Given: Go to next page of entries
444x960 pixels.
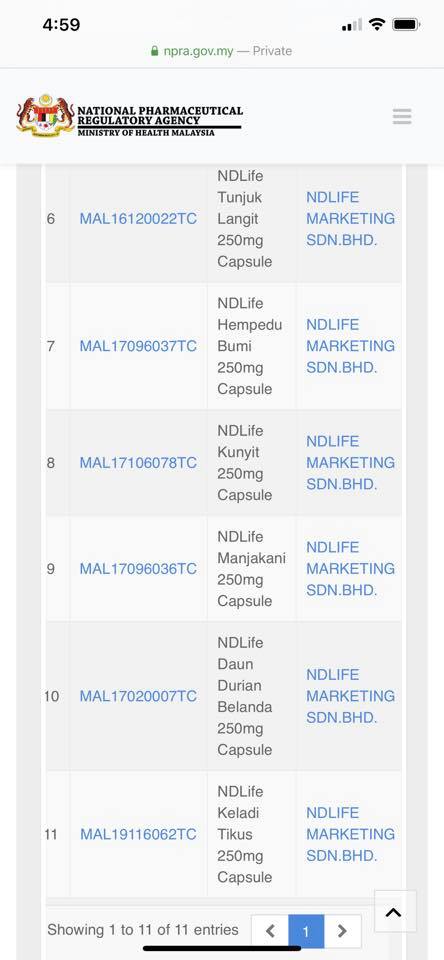Looking at the screenshot, I should [342, 931].
